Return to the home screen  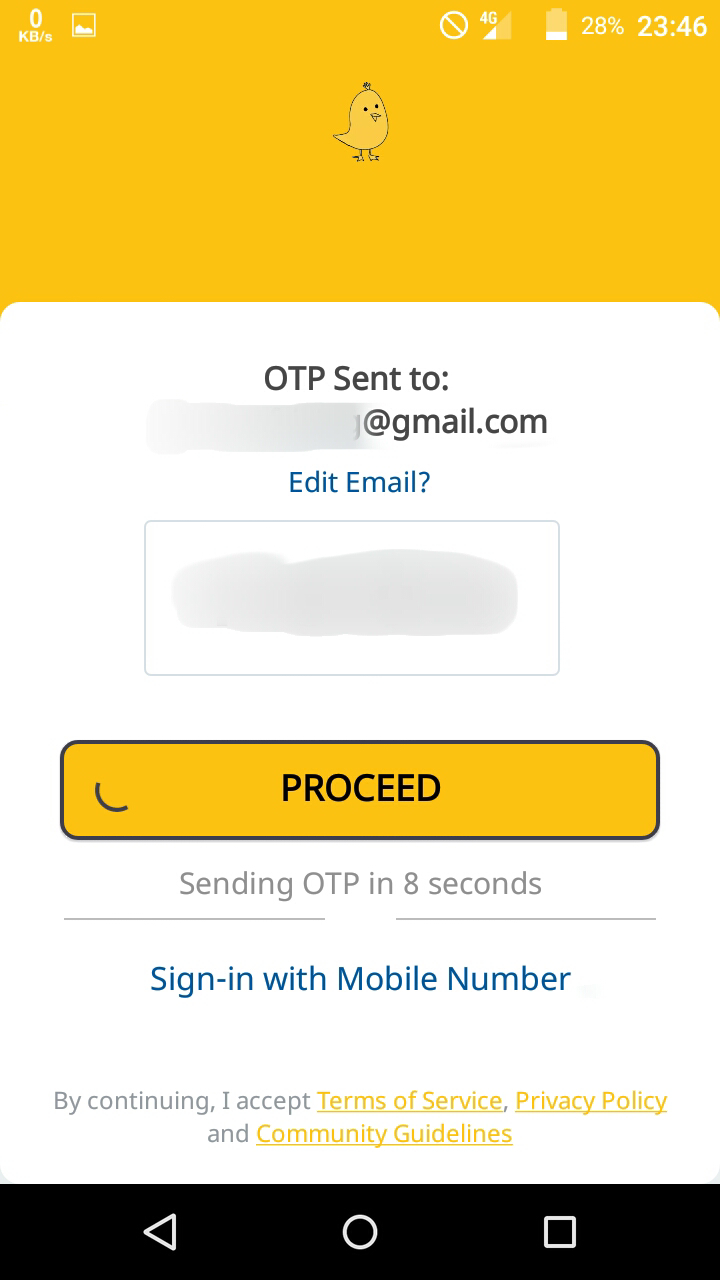[x=360, y=1232]
